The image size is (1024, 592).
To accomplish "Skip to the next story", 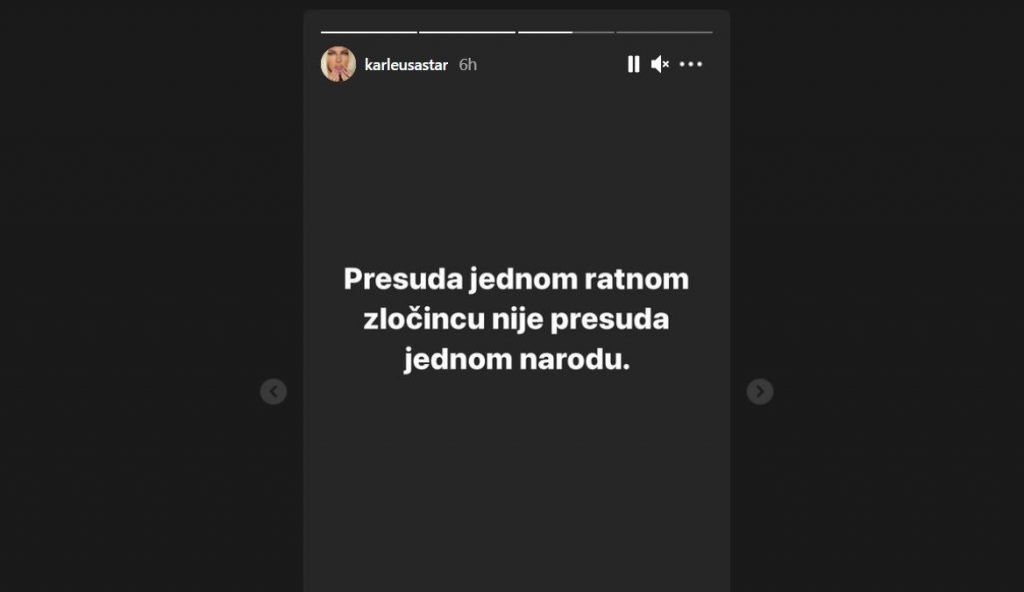I will pyautogui.click(x=760, y=391).
